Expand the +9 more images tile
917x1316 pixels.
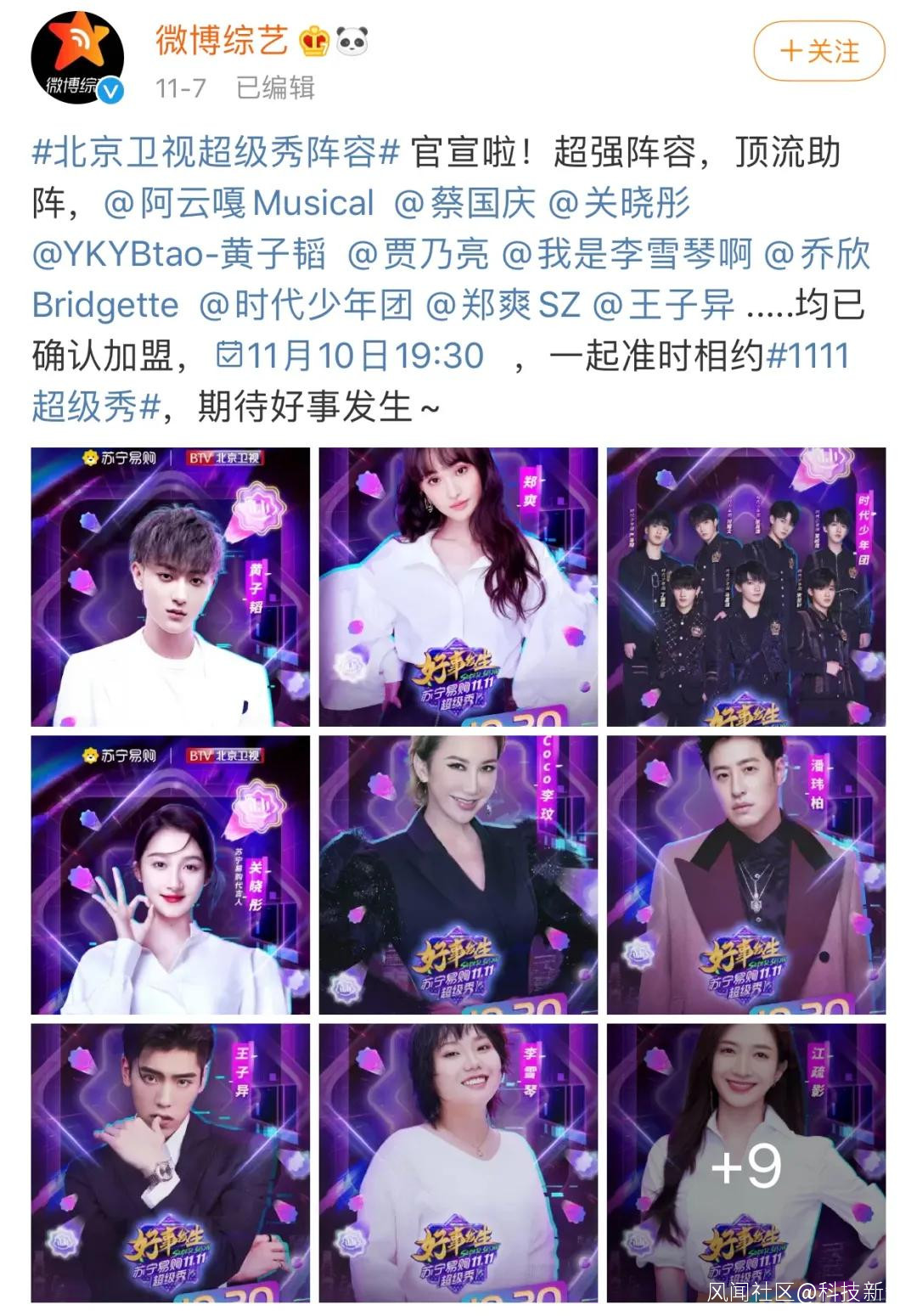click(745, 1162)
